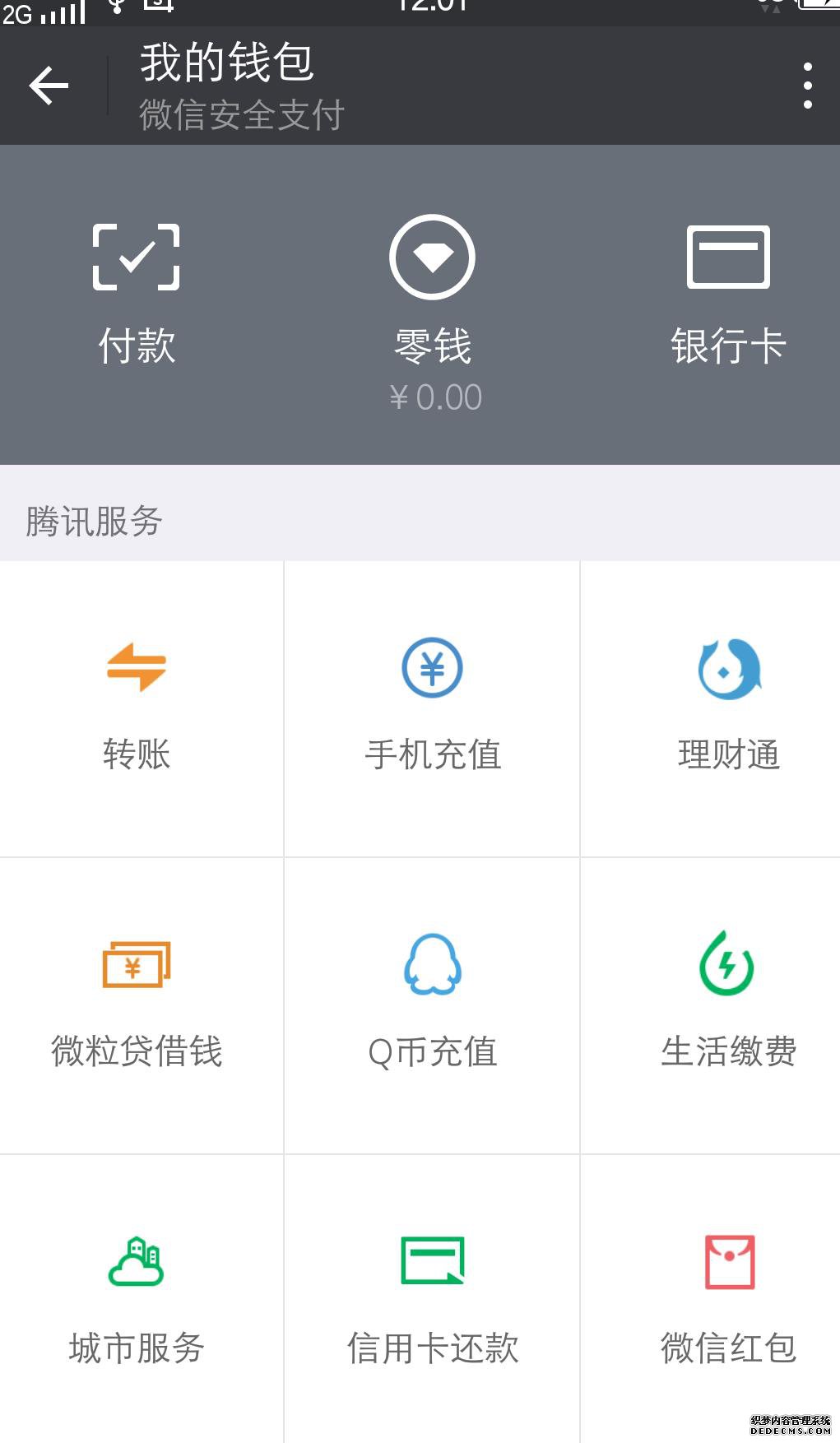Open 城市服务 city services
Viewport: 840px width, 1443px height.
[x=137, y=1300]
